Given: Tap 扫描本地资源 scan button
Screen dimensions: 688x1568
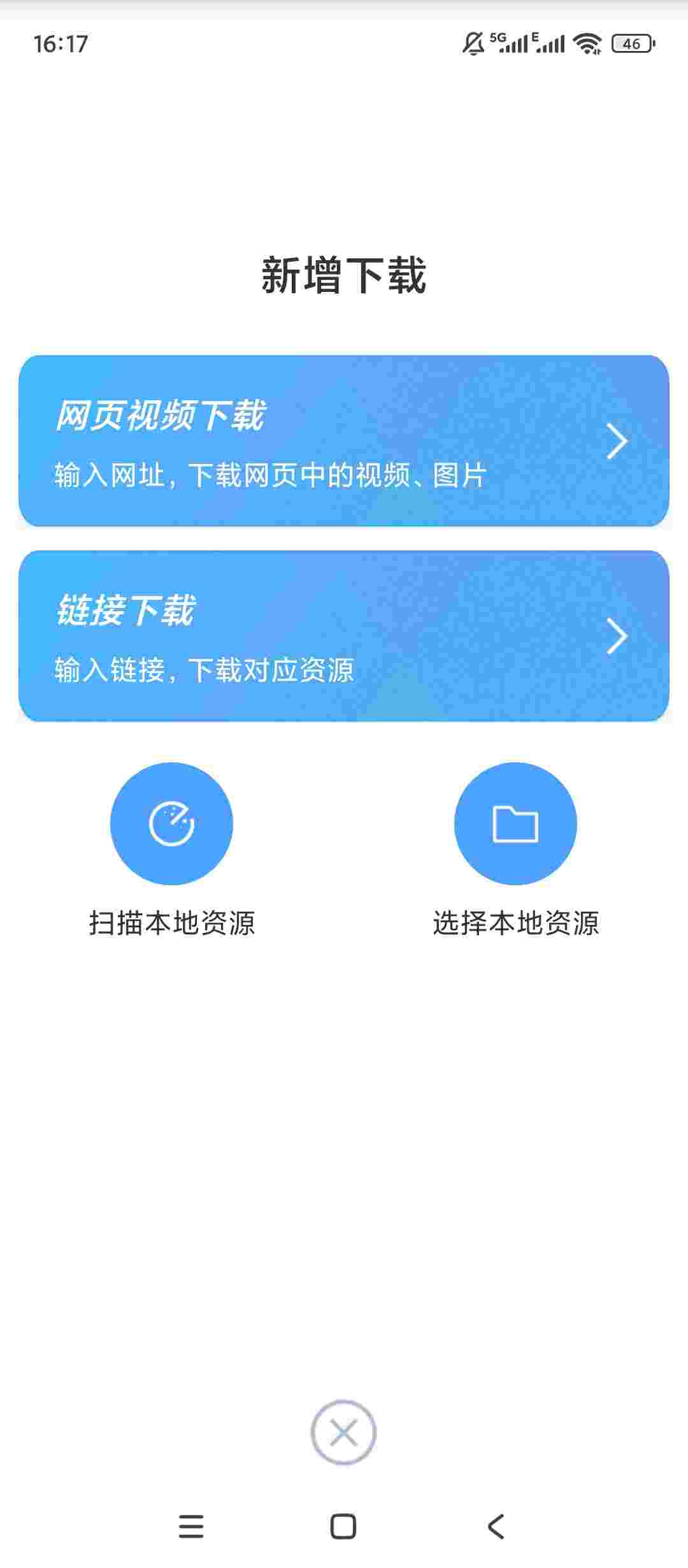Looking at the screenshot, I should click(171, 824).
